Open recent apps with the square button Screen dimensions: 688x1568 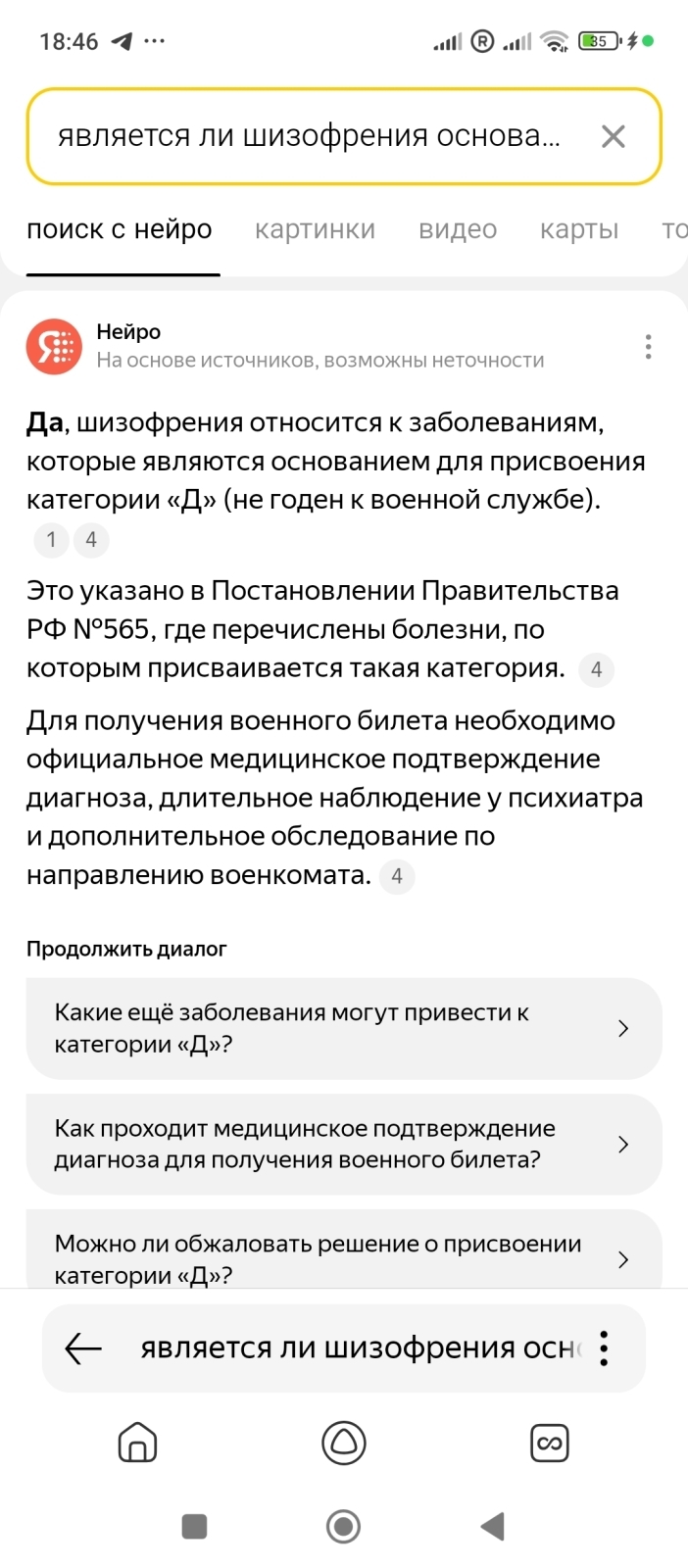point(195,1526)
